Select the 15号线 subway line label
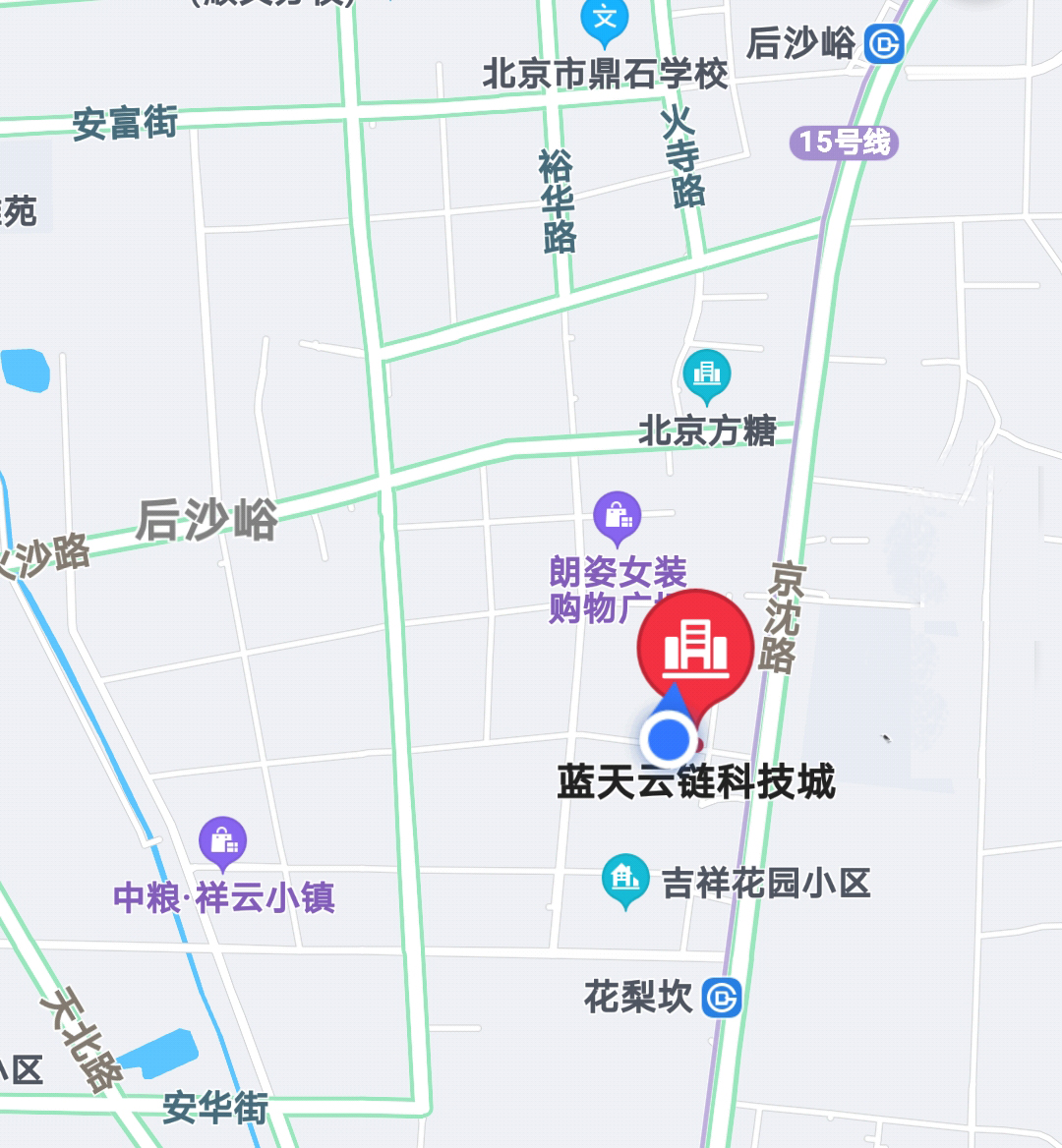This screenshot has height=1148, width=1062. pos(844,143)
